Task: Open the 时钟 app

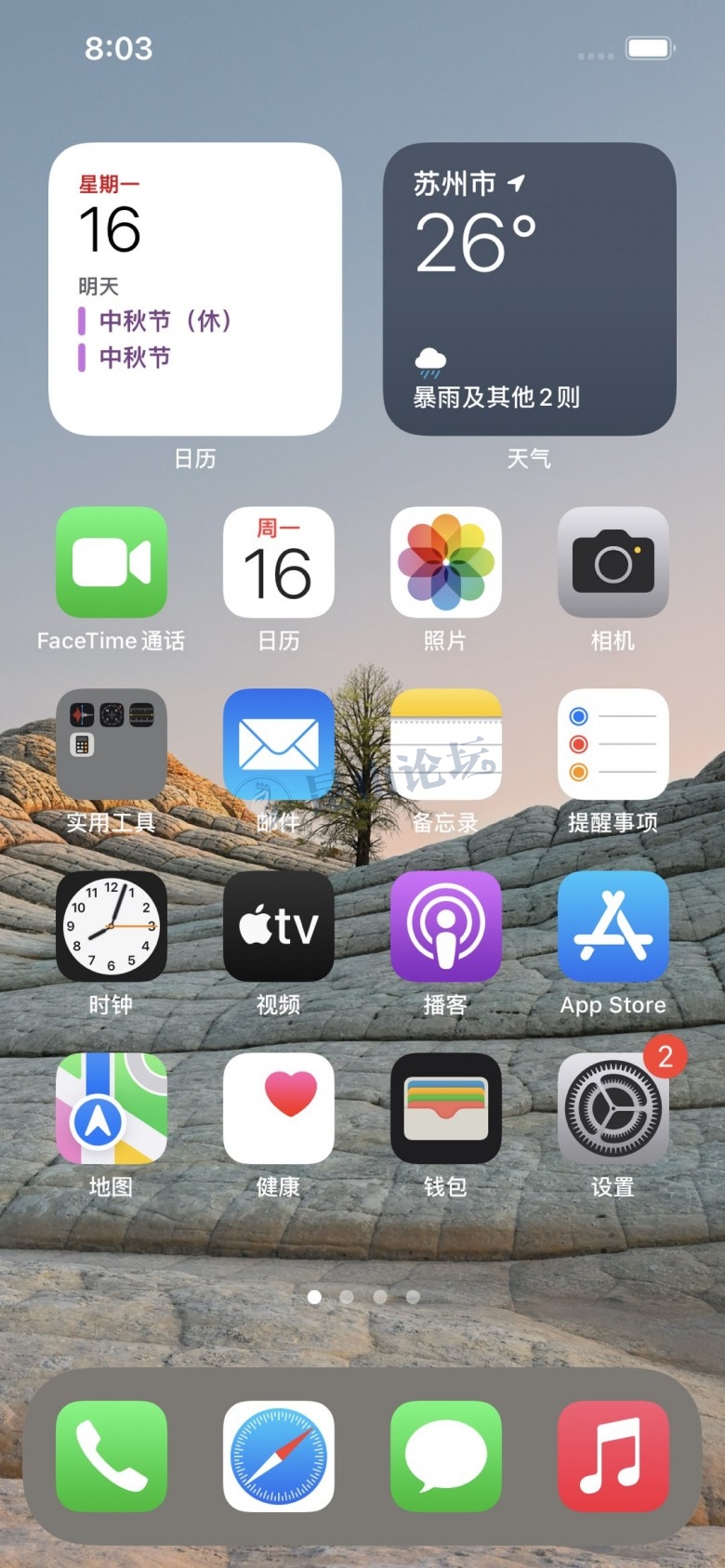Action: 112,926
